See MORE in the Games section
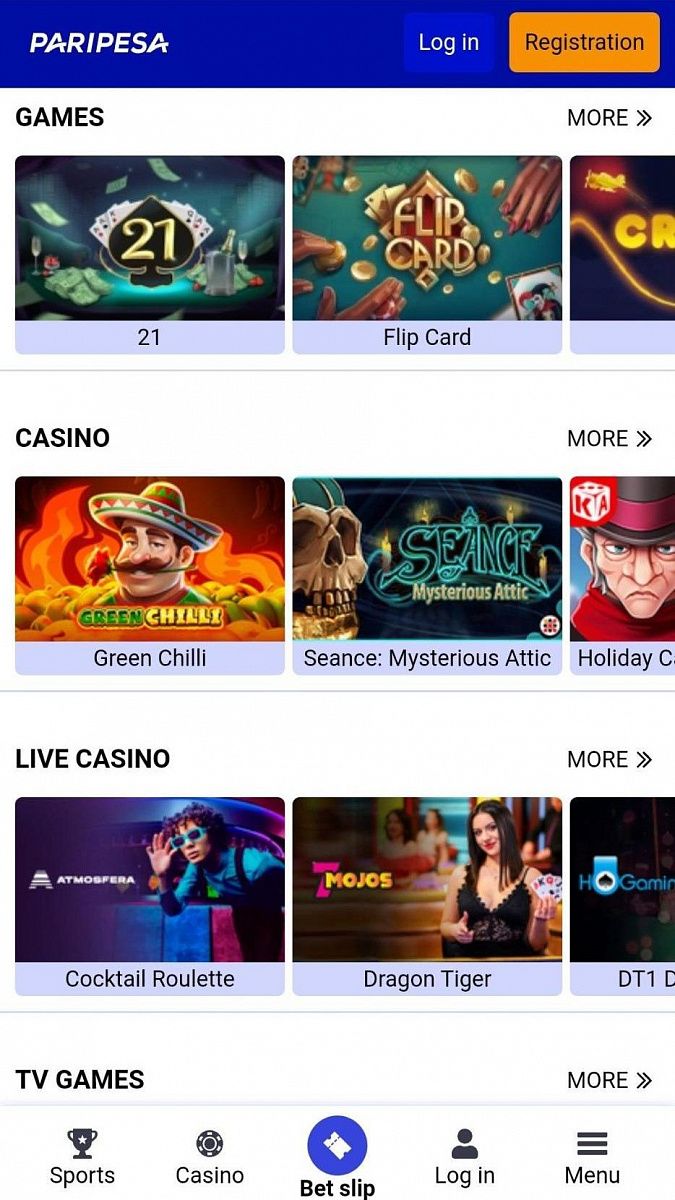 (609, 118)
